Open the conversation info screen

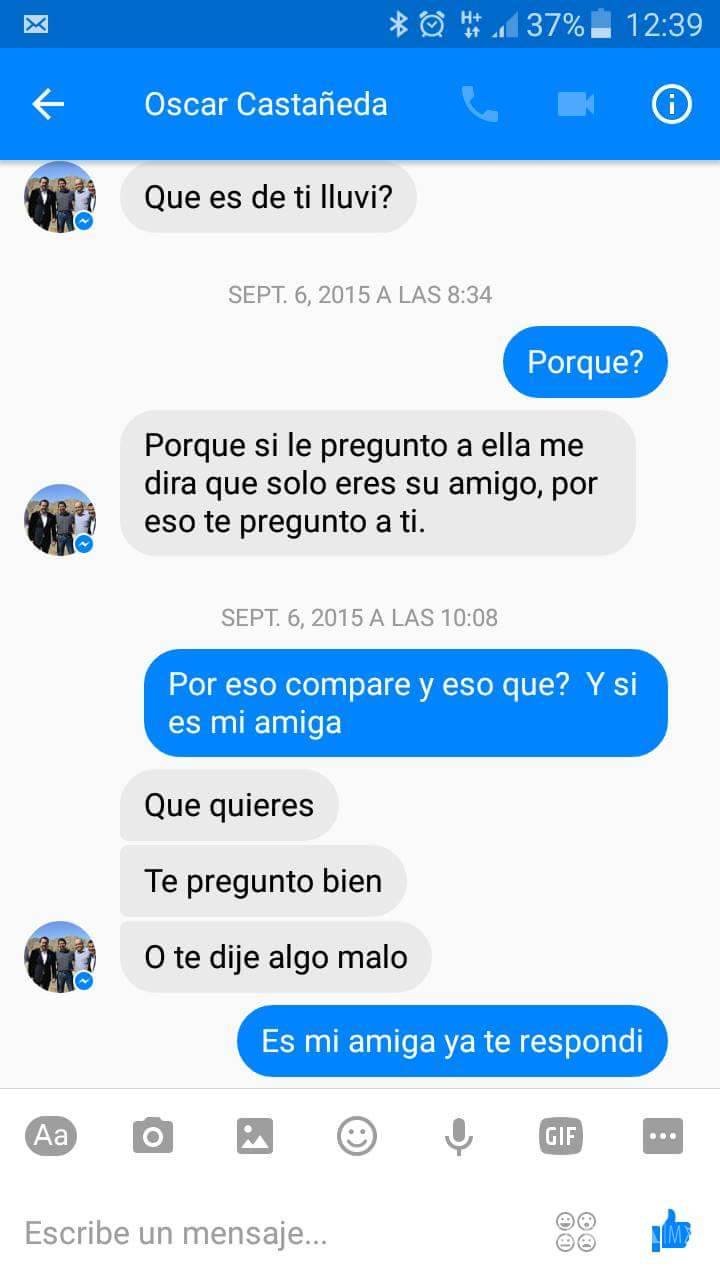point(671,104)
